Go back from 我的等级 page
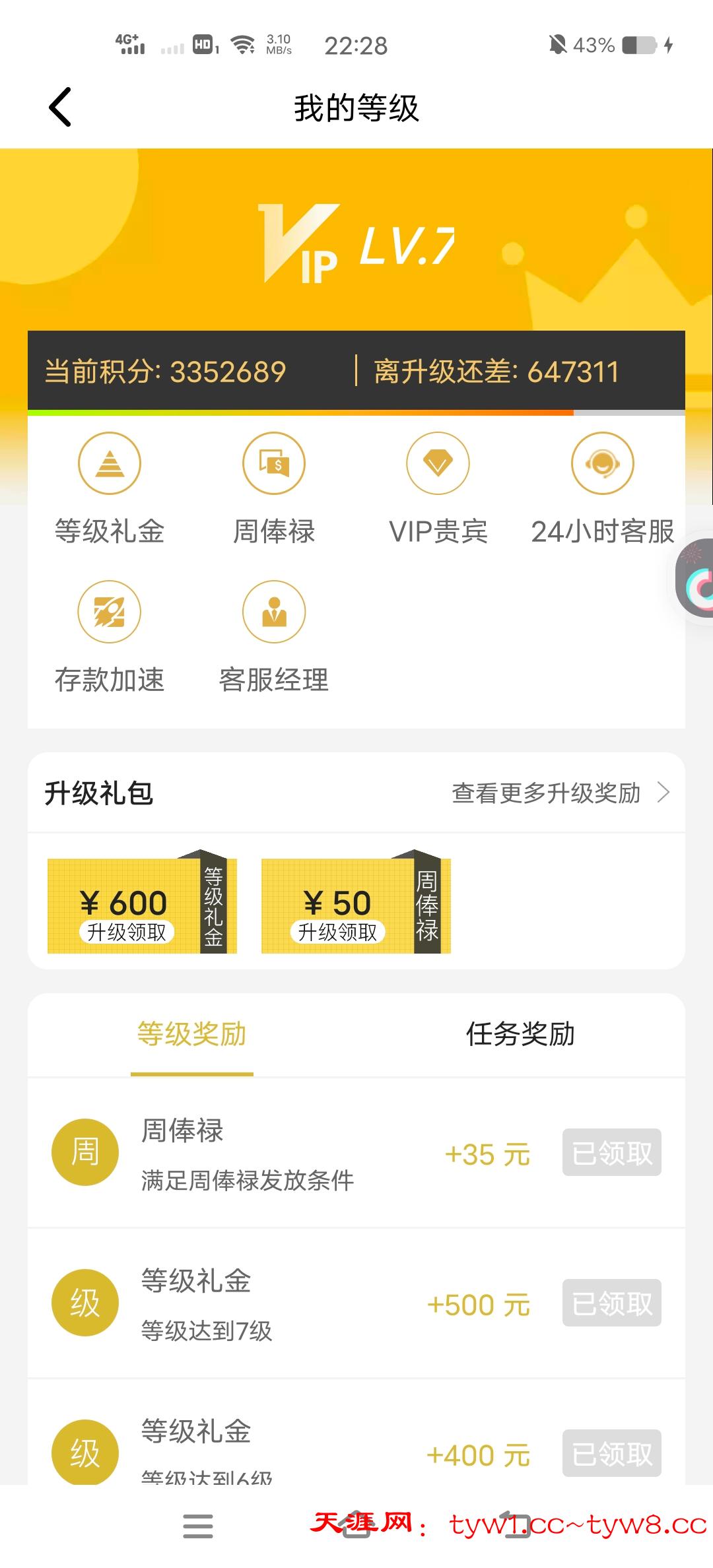This screenshot has width=713, height=1568. [x=60, y=107]
